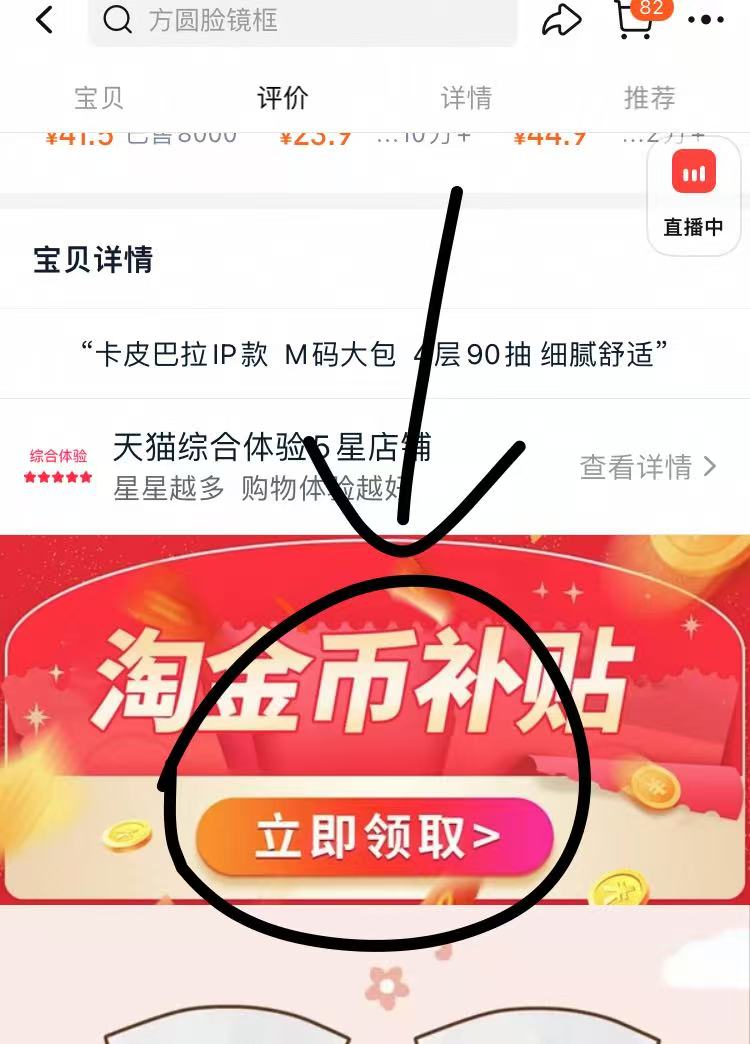
Task: Tap the search box showing 方圆脸镜框
Action: pyautogui.click(x=302, y=20)
